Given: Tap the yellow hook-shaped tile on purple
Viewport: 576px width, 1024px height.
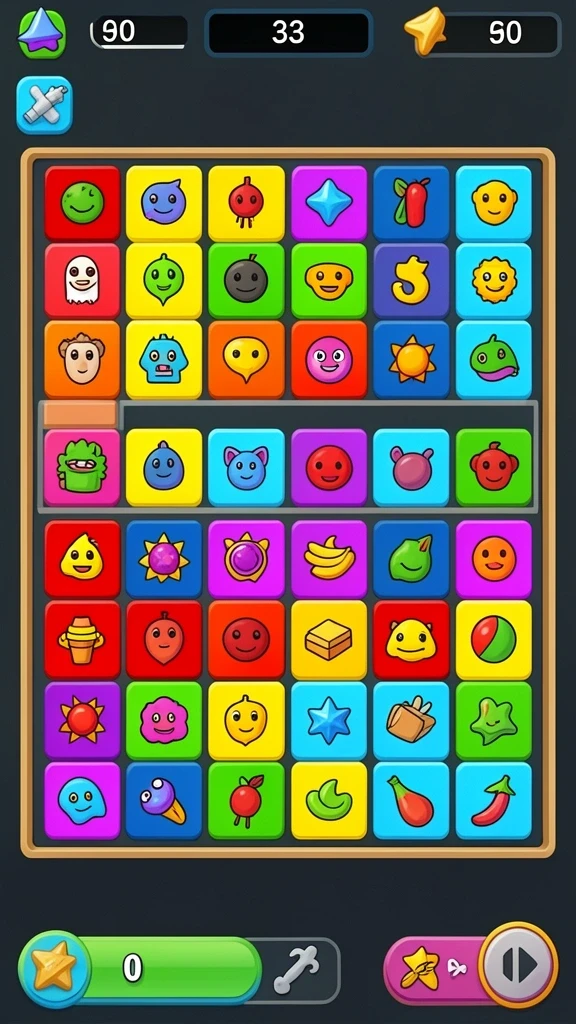Looking at the screenshot, I should click(411, 280).
